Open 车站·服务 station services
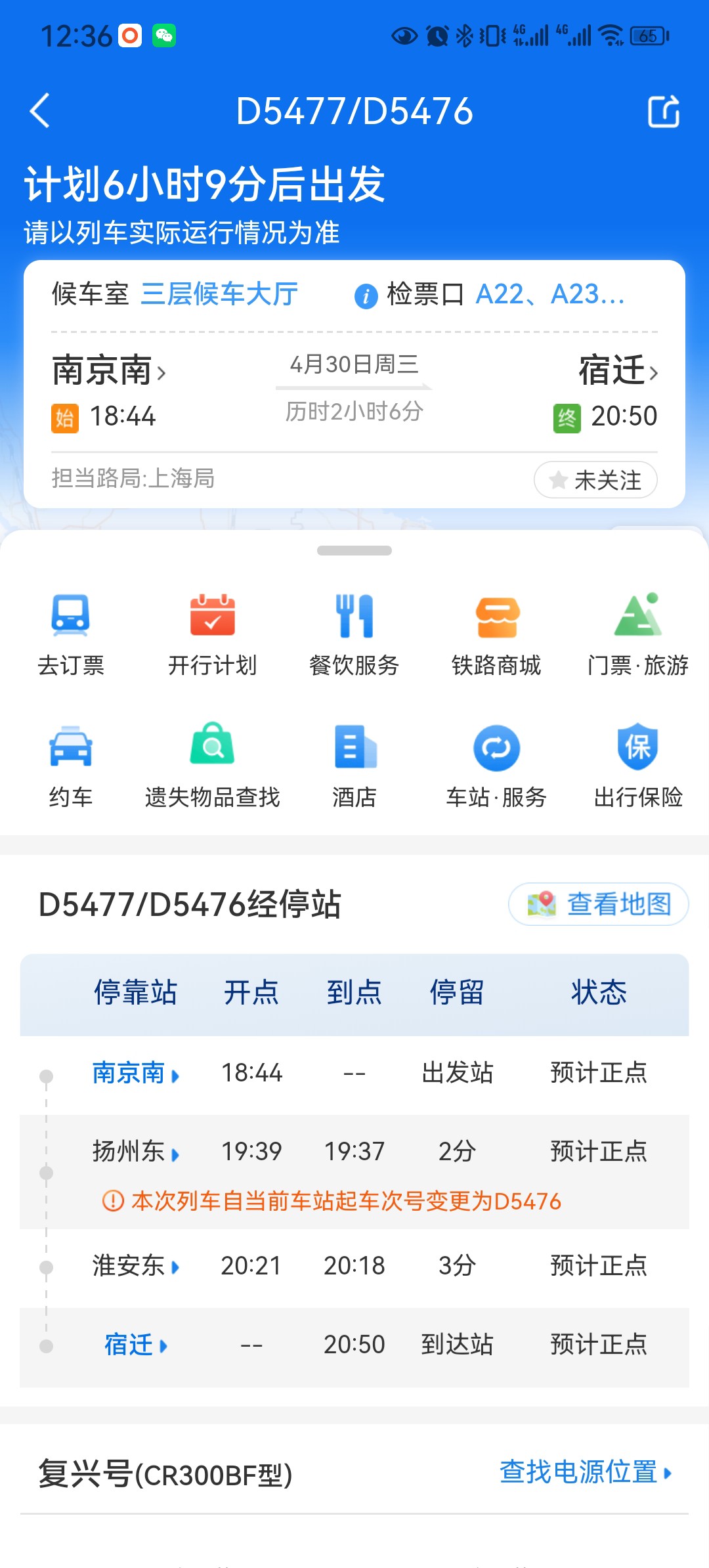 496,766
